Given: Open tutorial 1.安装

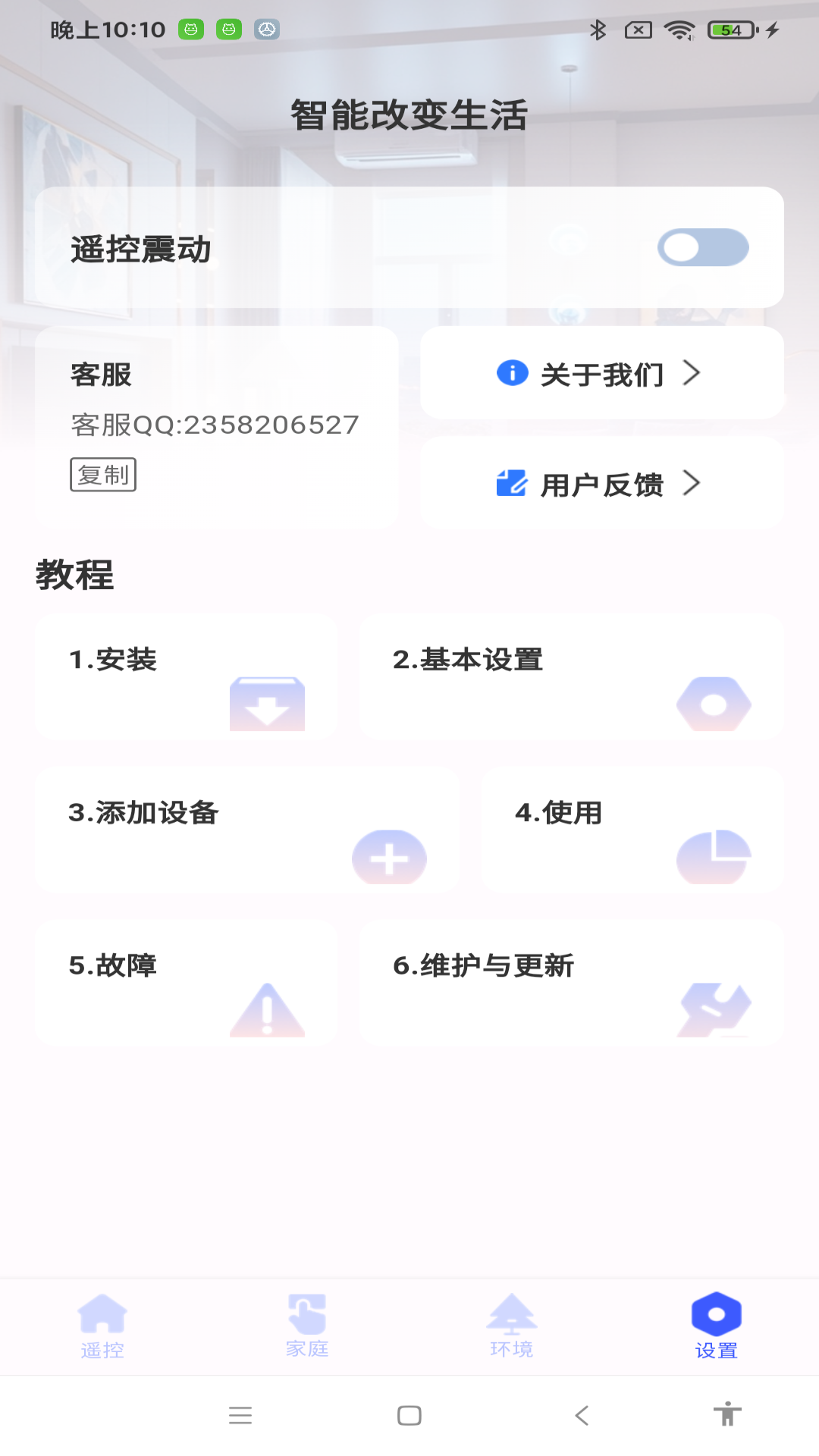Looking at the screenshot, I should point(187,677).
